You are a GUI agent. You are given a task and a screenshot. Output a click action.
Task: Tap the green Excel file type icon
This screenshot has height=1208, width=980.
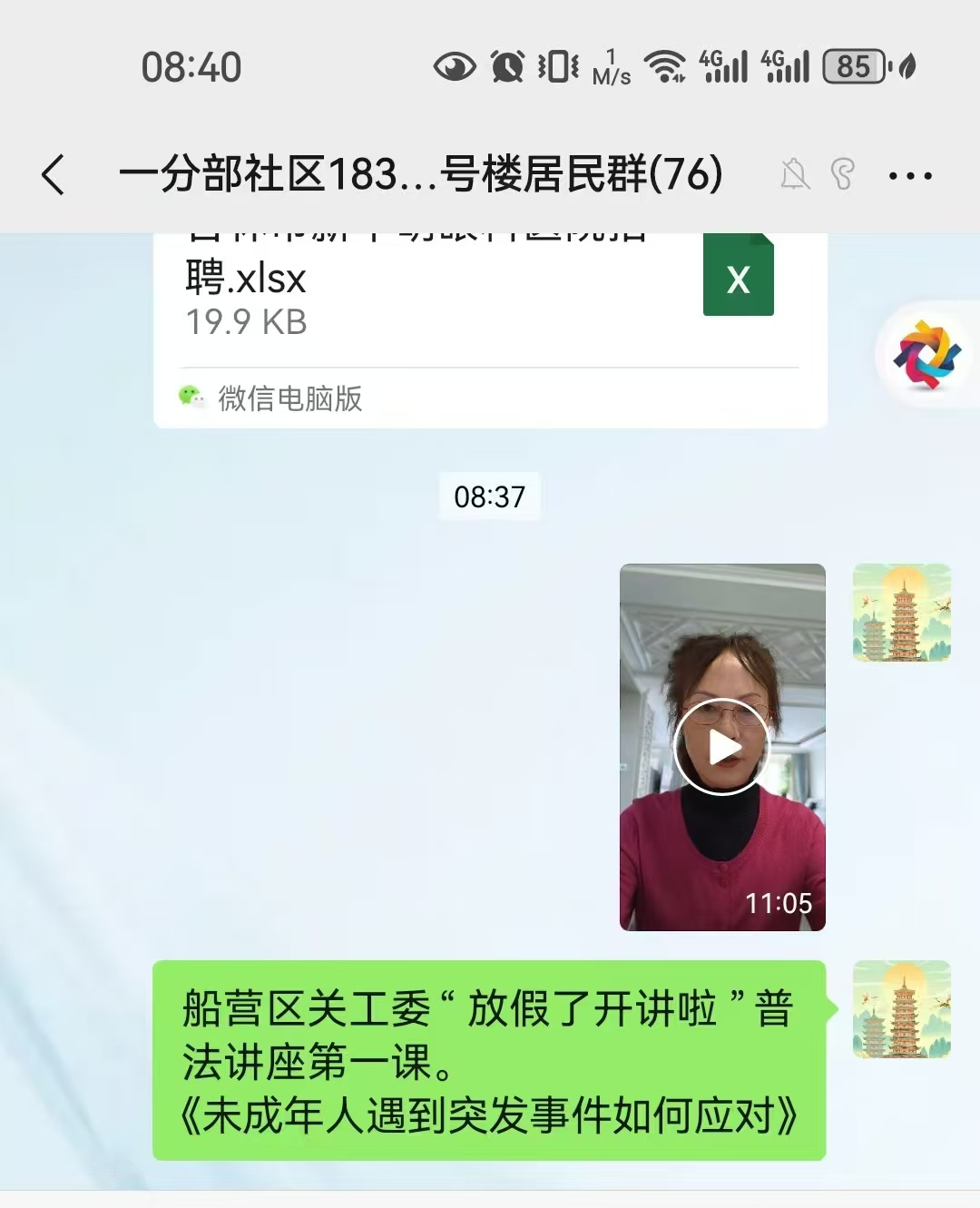pos(738,275)
